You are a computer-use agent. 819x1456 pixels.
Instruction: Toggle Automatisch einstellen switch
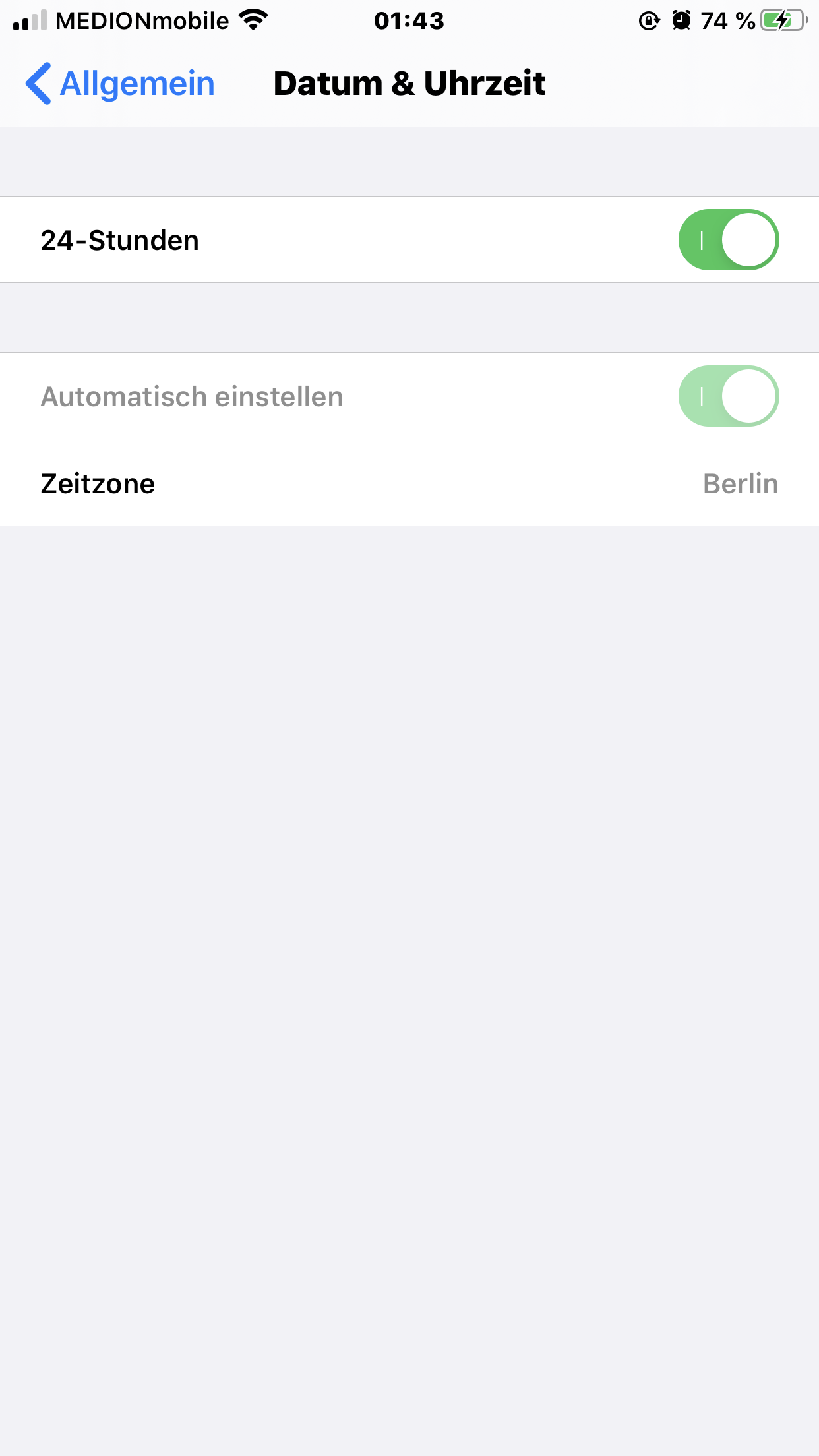(728, 396)
